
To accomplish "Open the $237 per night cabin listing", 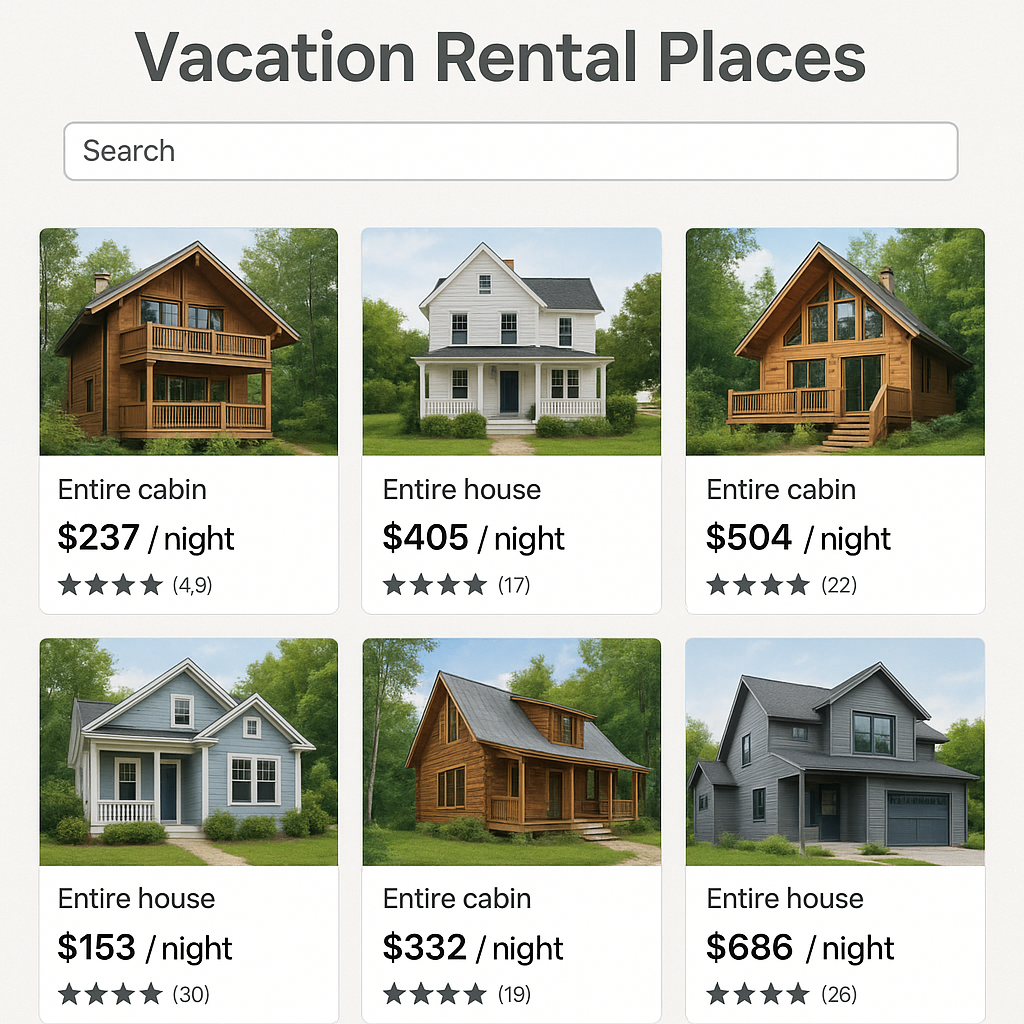I will click(188, 420).
